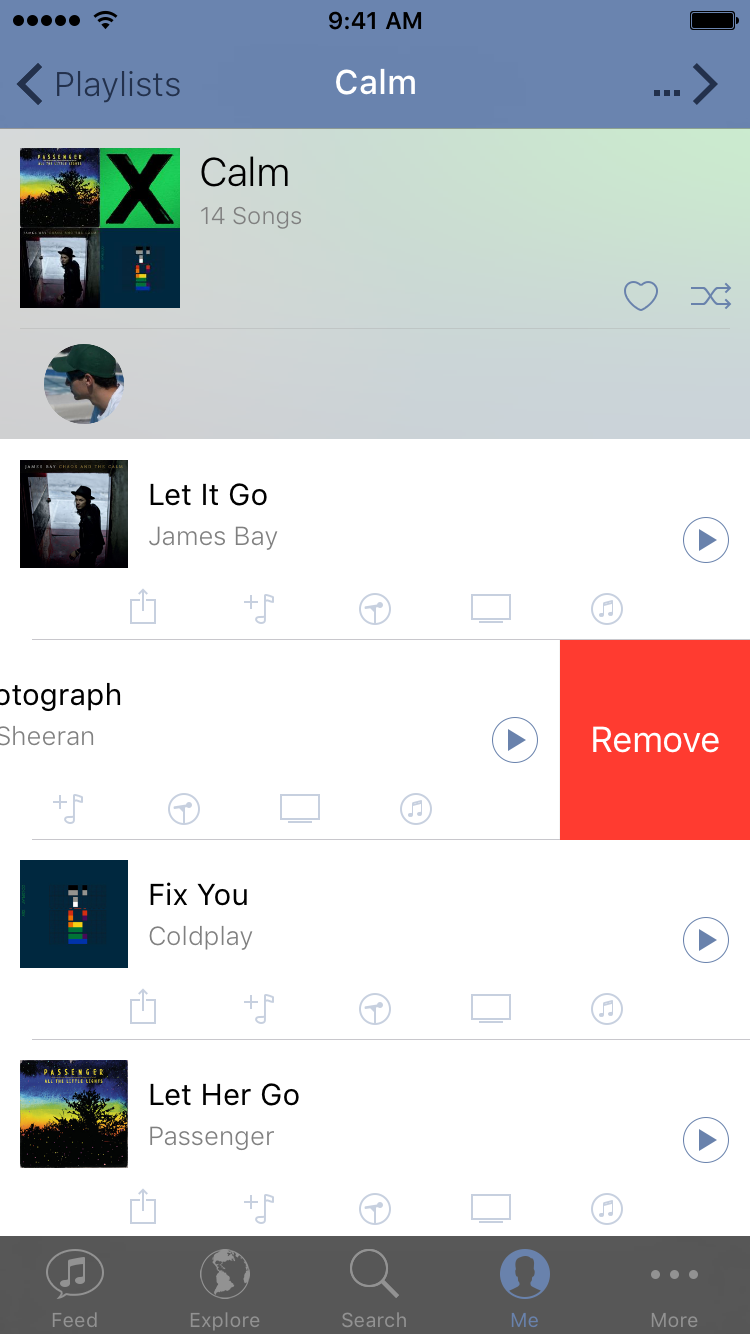Play Let Her Go by Passenger
Screen dimensions: 750x1334
coord(706,1140)
